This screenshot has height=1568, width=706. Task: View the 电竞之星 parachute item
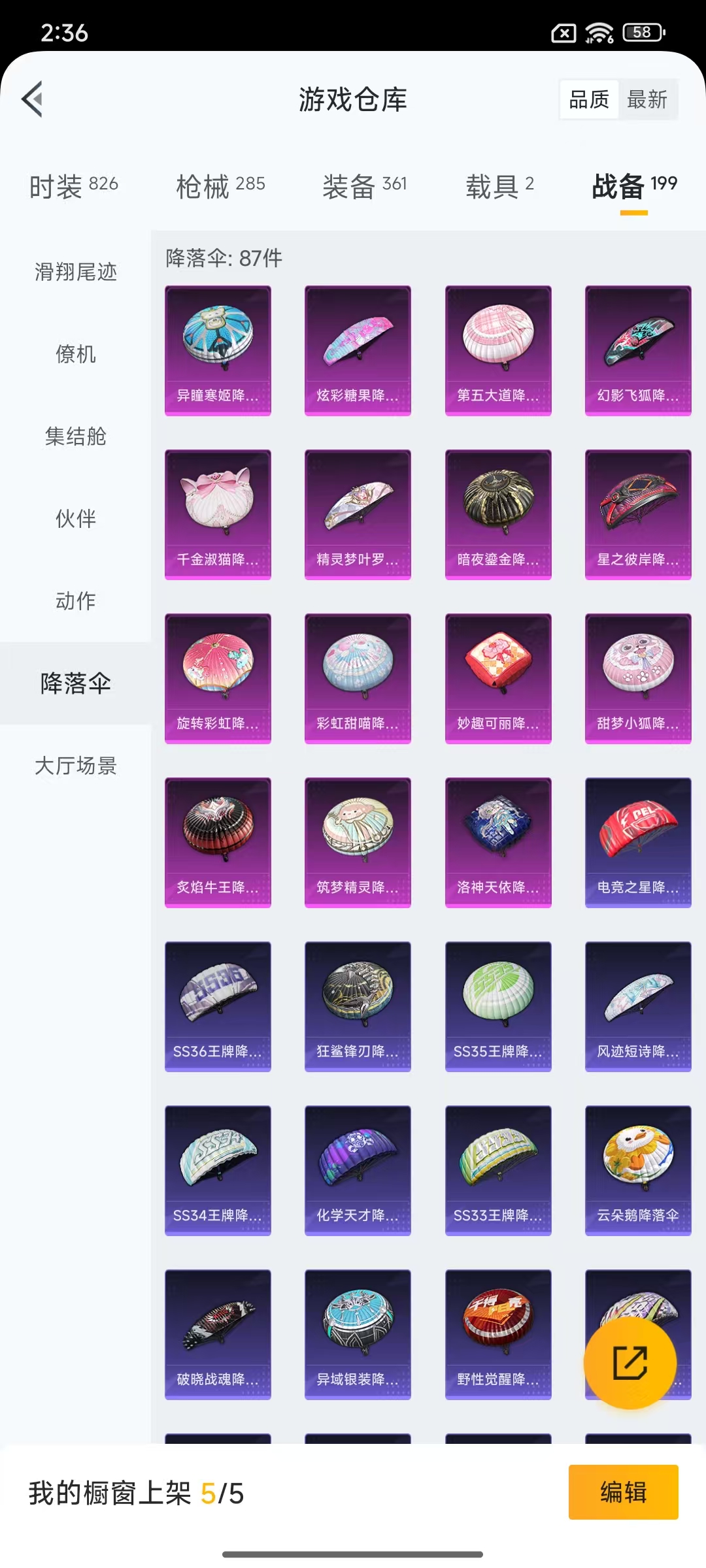(638, 842)
